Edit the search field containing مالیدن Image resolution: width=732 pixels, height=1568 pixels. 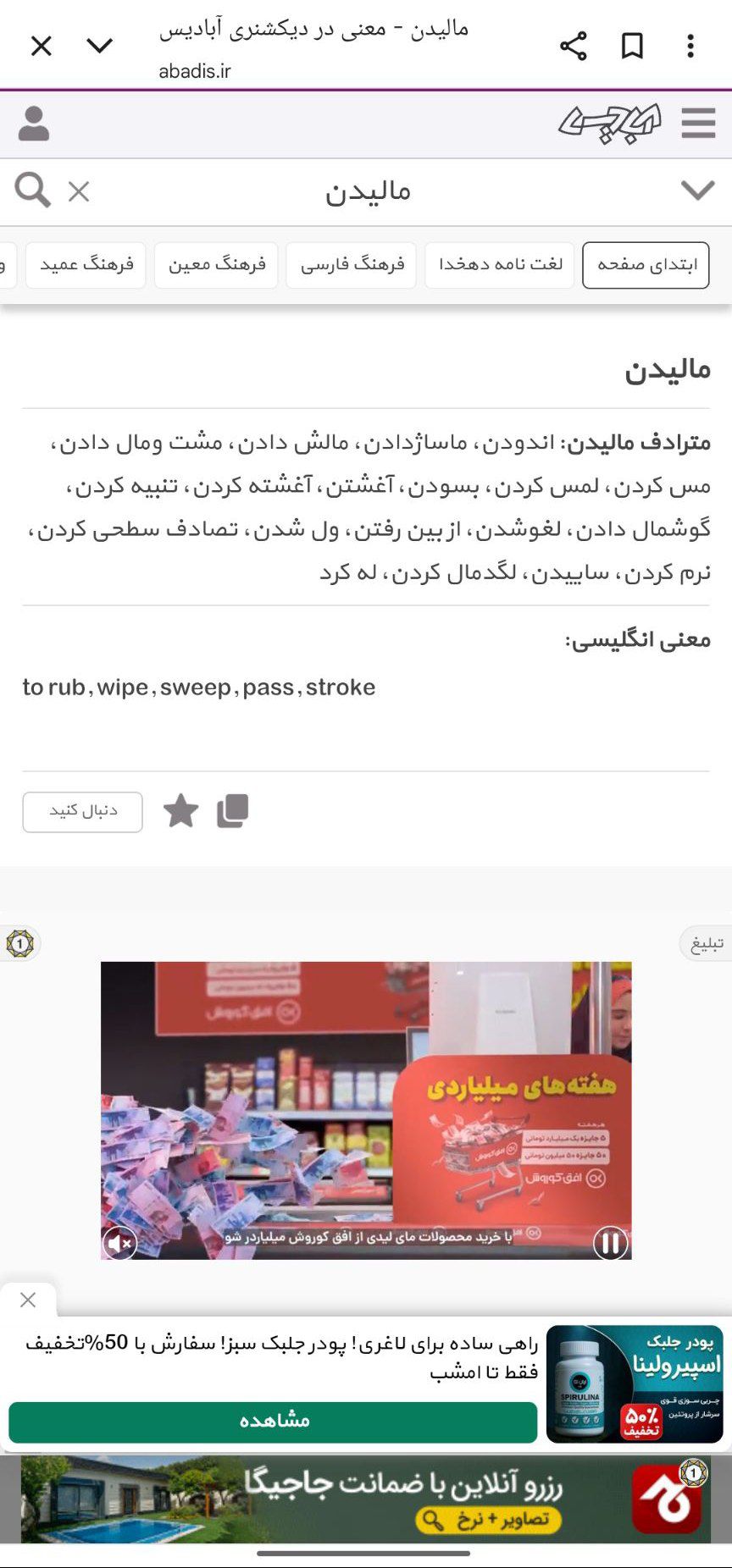pos(368,191)
